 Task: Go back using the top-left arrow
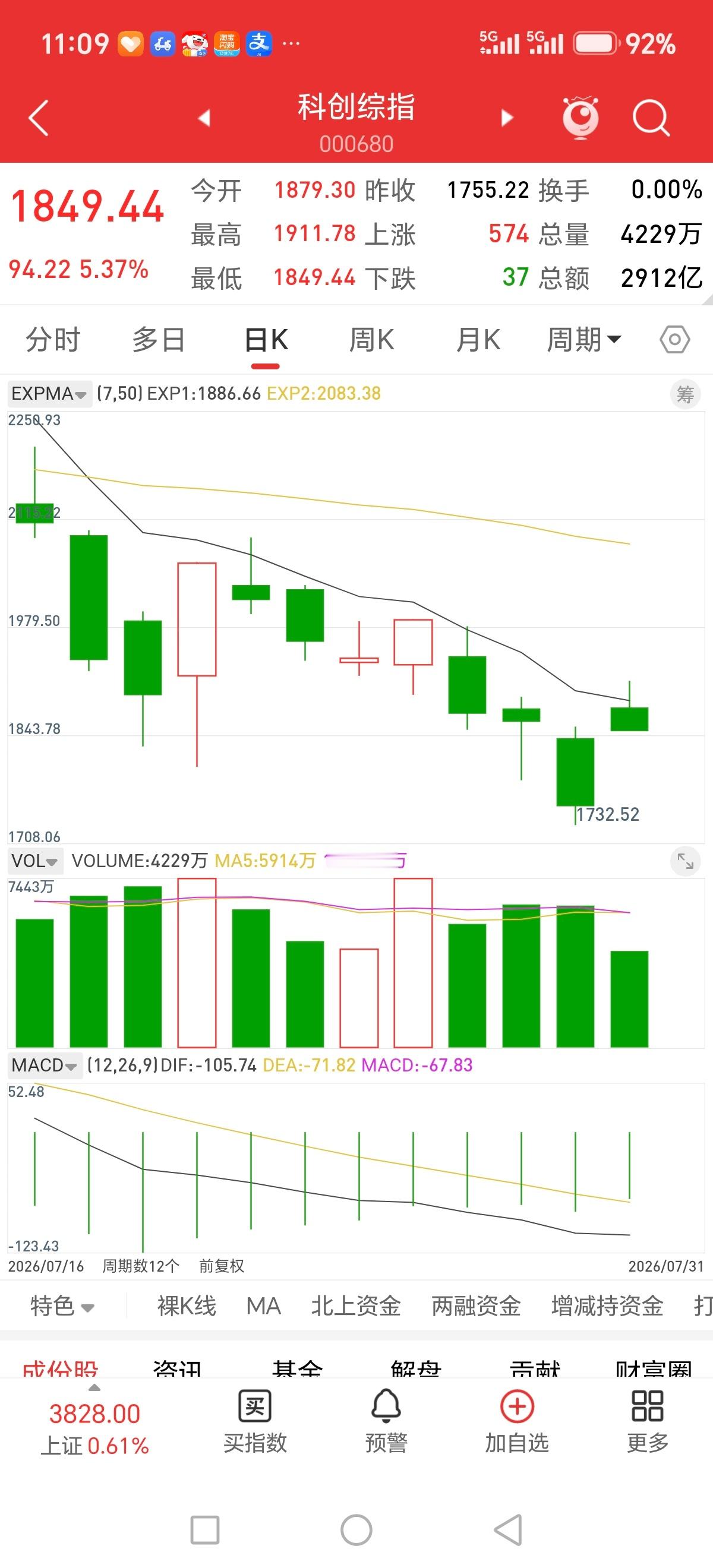(x=39, y=118)
